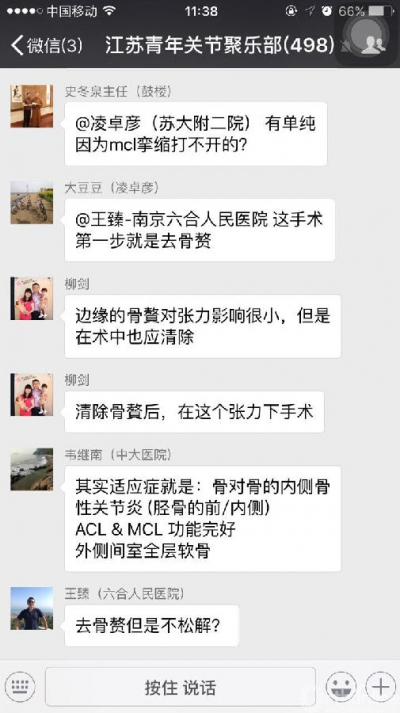The height and width of the screenshot is (713, 400).
Task: Go back to the 微信 chat list
Action: click(47, 45)
